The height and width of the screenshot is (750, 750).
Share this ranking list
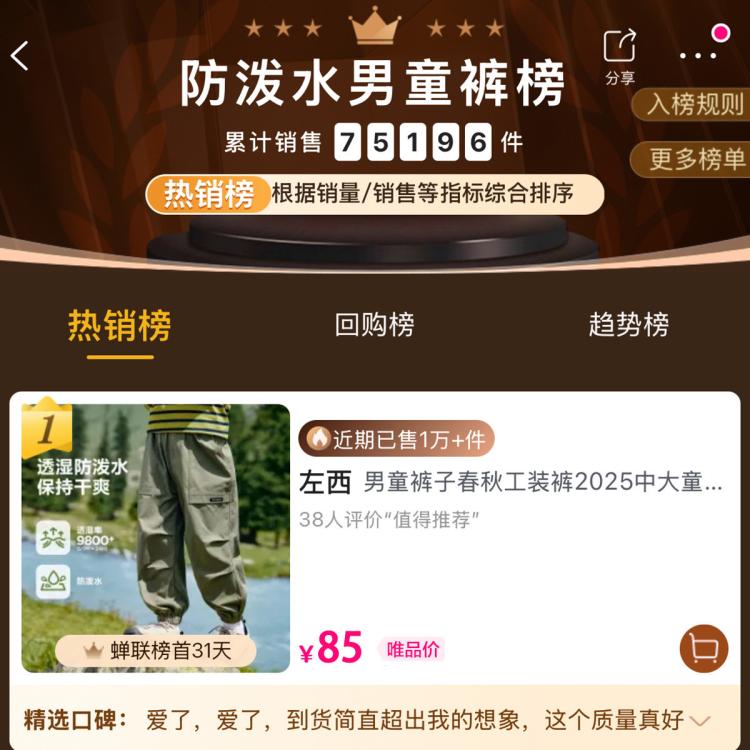click(x=620, y=55)
